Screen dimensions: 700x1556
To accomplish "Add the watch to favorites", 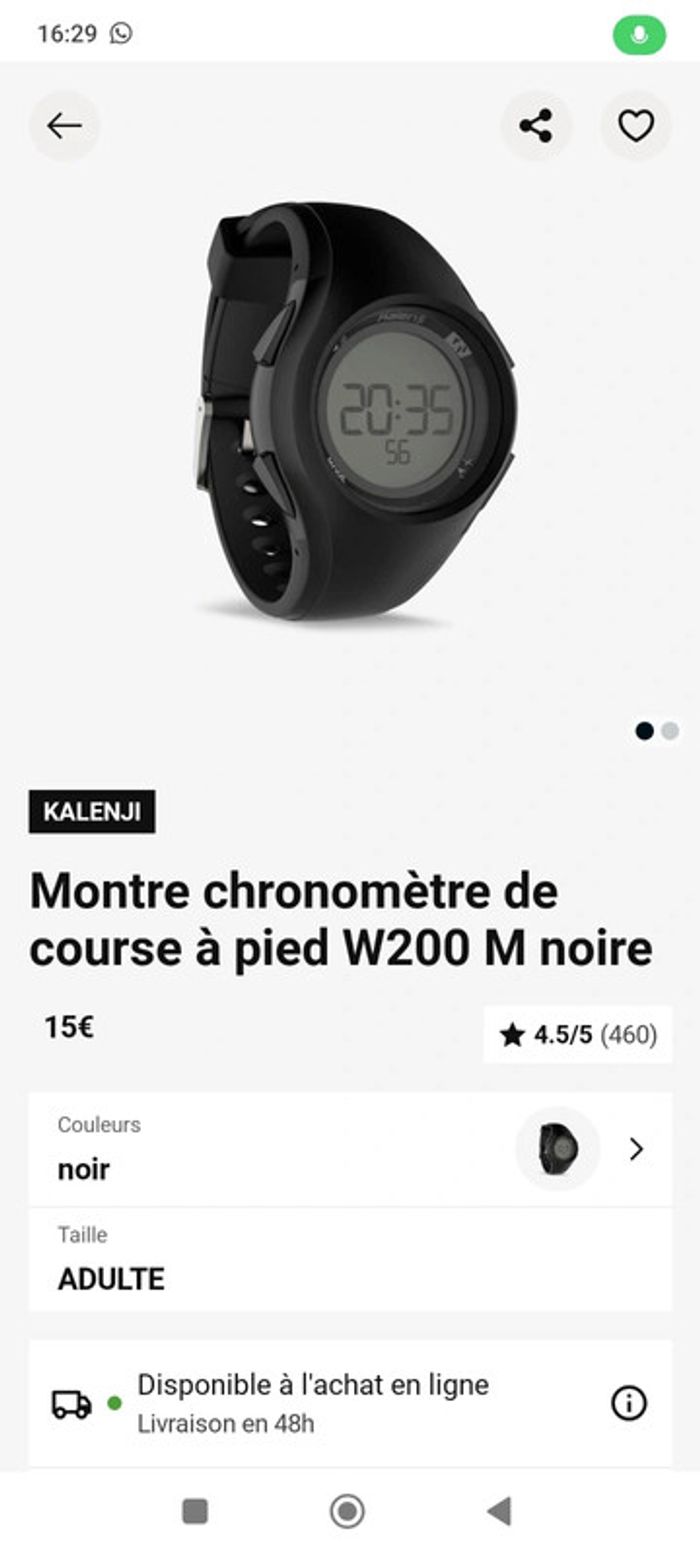I will pos(635,126).
